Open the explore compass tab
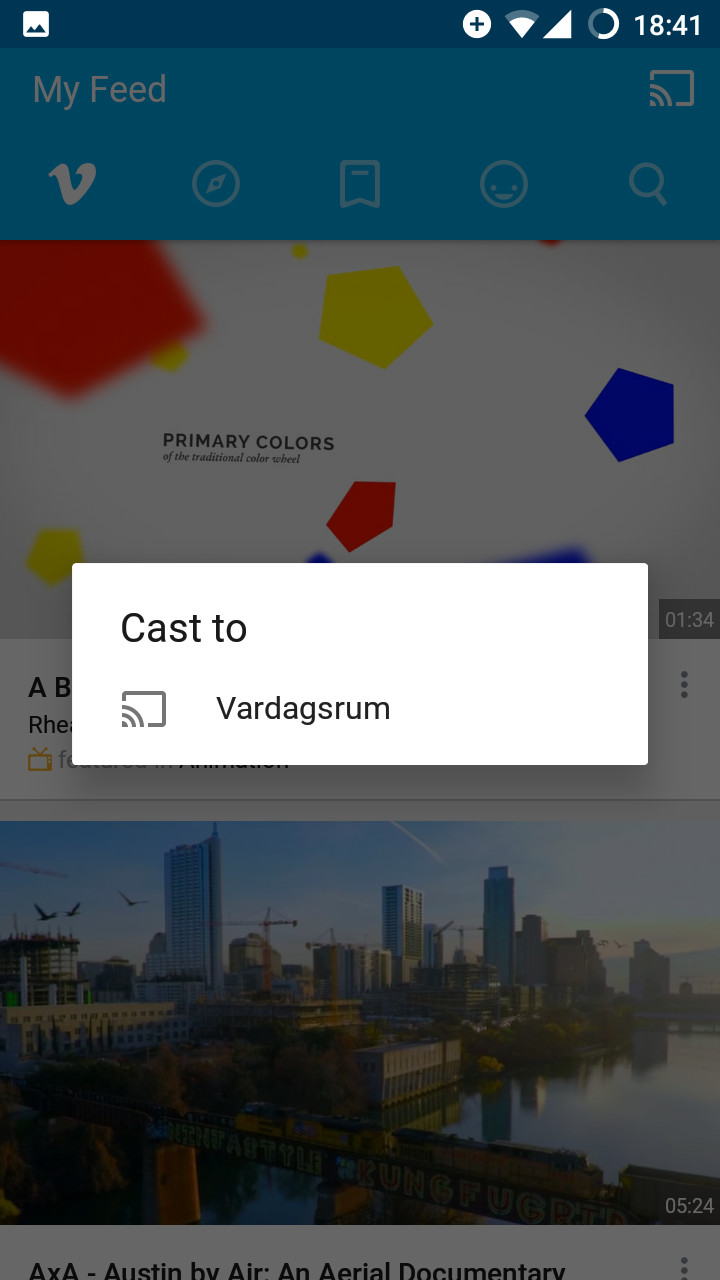The image size is (720, 1280). 216,185
